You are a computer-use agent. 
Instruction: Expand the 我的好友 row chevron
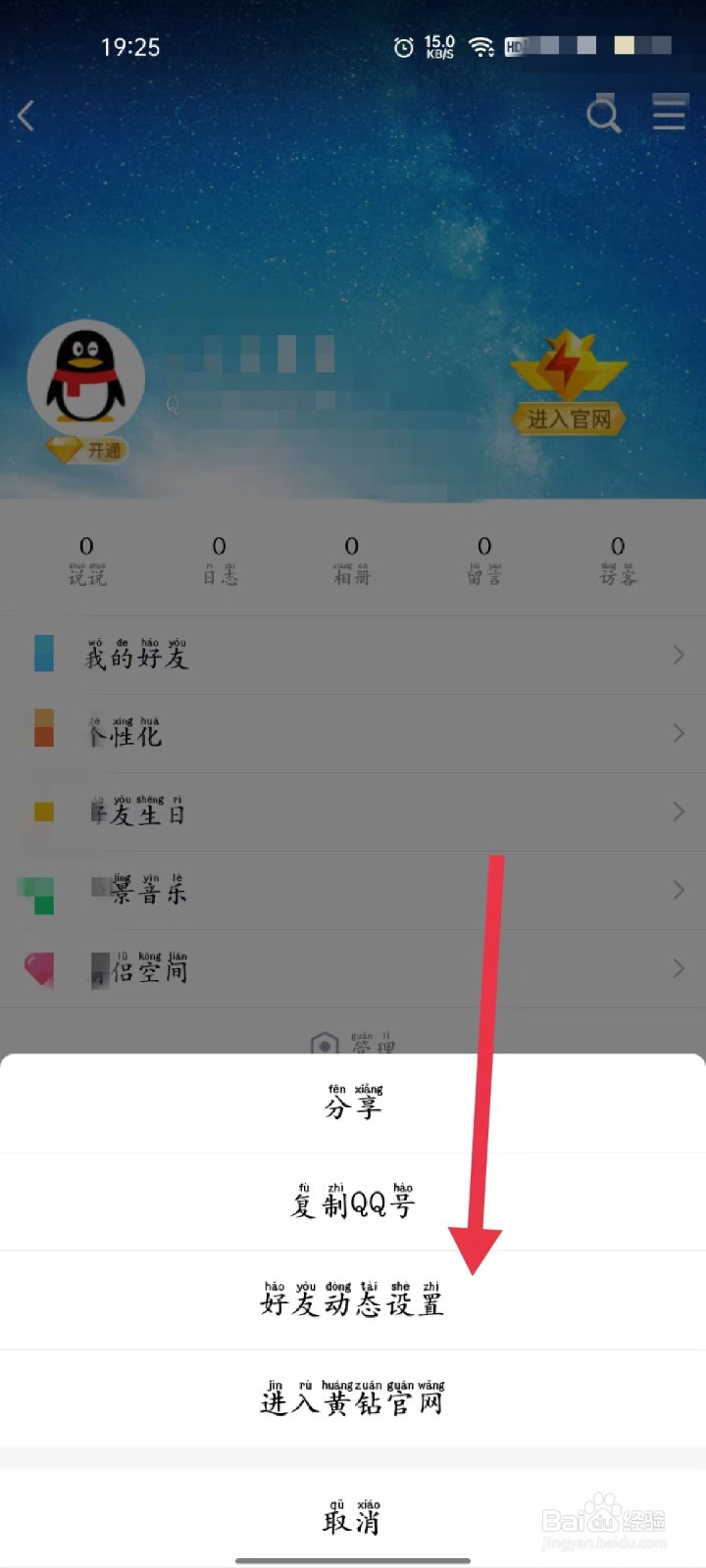[680, 654]
